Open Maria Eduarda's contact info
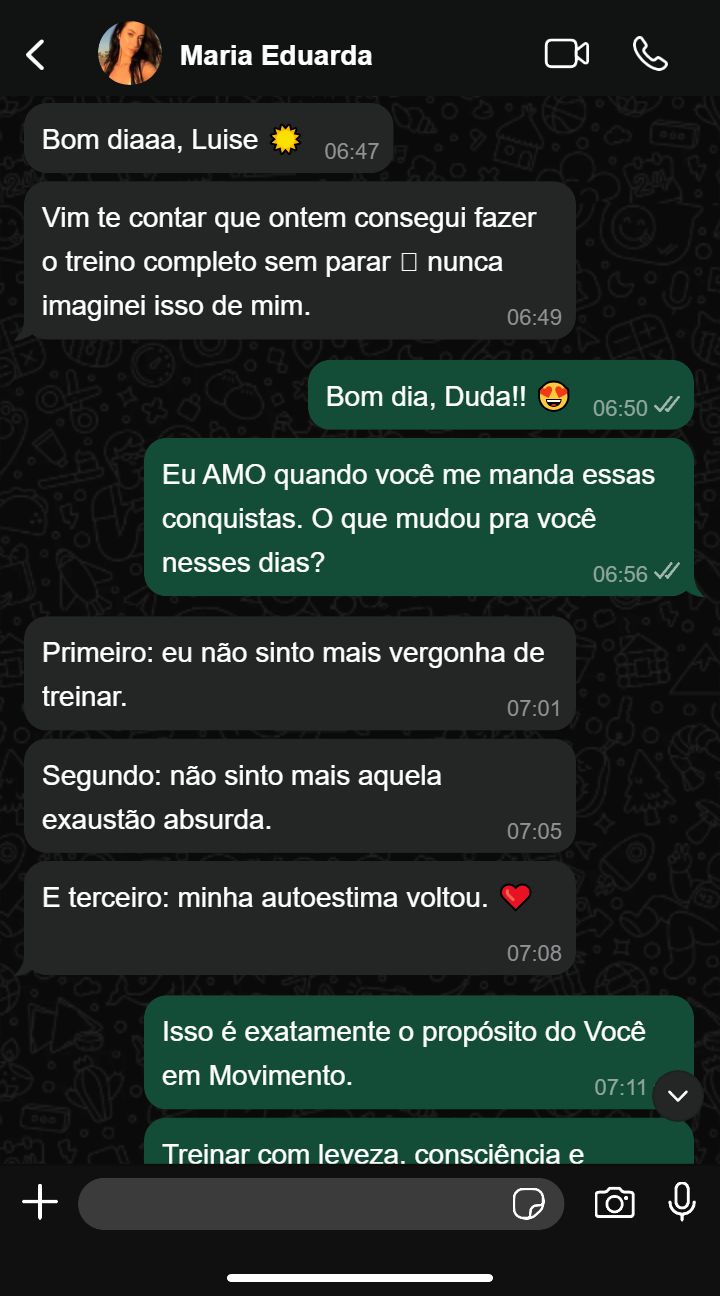The height and width of the screenshot is (1296, 720). (276, 56)
